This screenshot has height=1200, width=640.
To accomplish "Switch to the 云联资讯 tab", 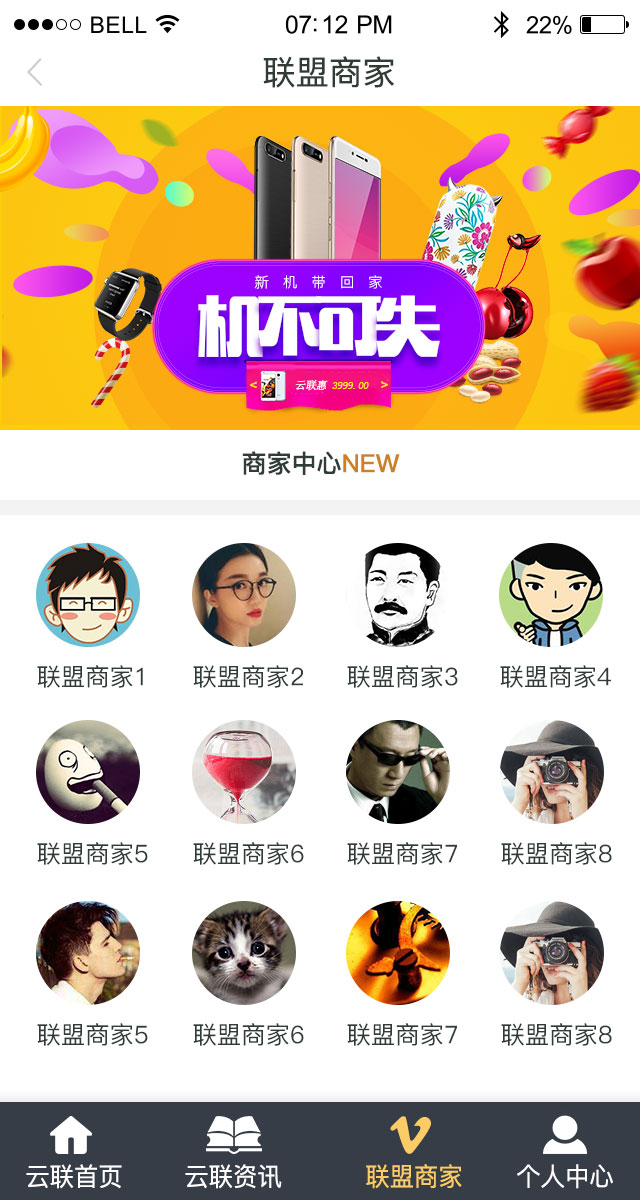I will [234, 1152].
